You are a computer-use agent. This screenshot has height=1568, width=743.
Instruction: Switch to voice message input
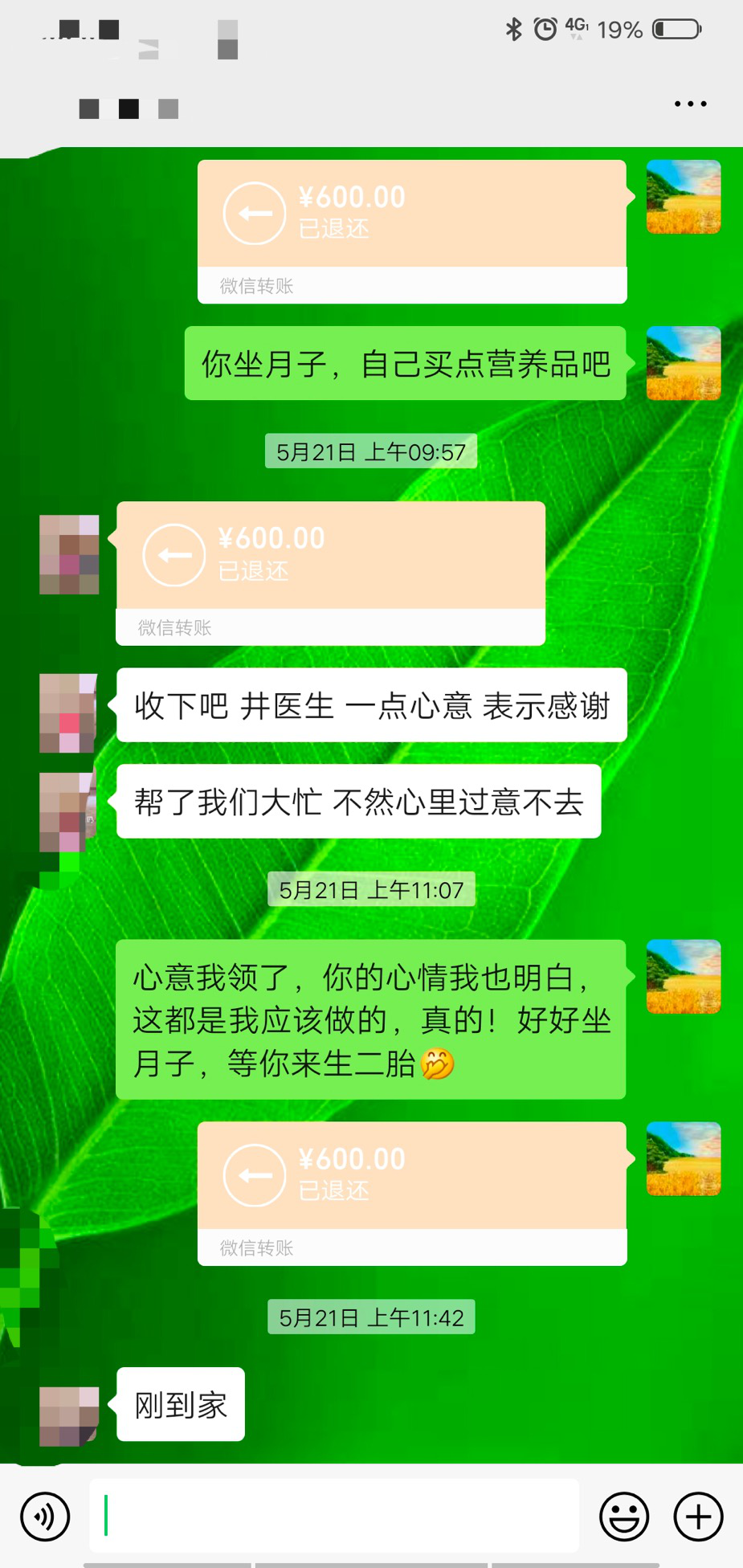tap(45, 1516)
